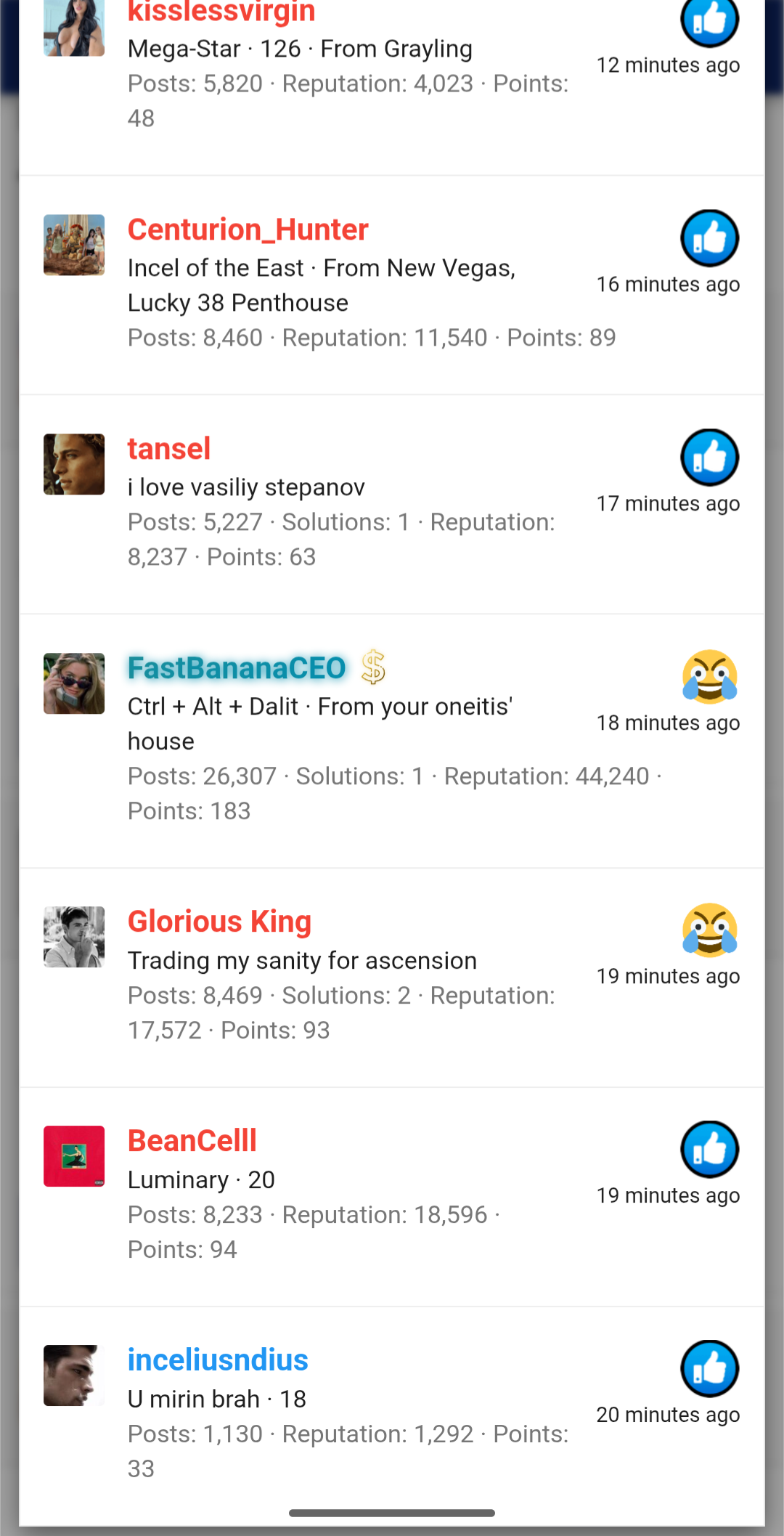Tap inceliusndius's avatar picture
This screenshot has width=784, height=1536.
coord(74,1376)
